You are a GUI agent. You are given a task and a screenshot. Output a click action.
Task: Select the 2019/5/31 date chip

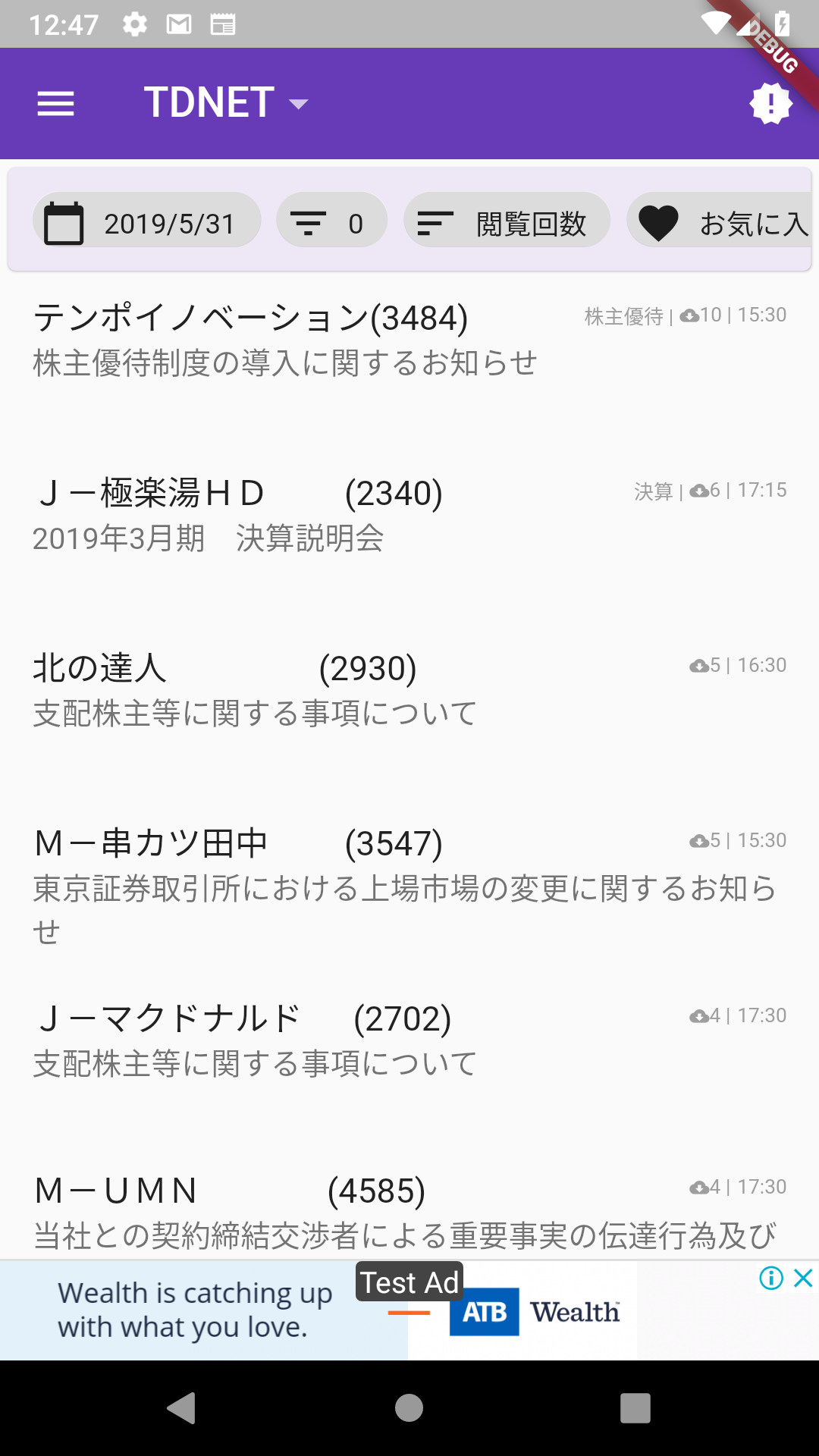tap(147, 223)
